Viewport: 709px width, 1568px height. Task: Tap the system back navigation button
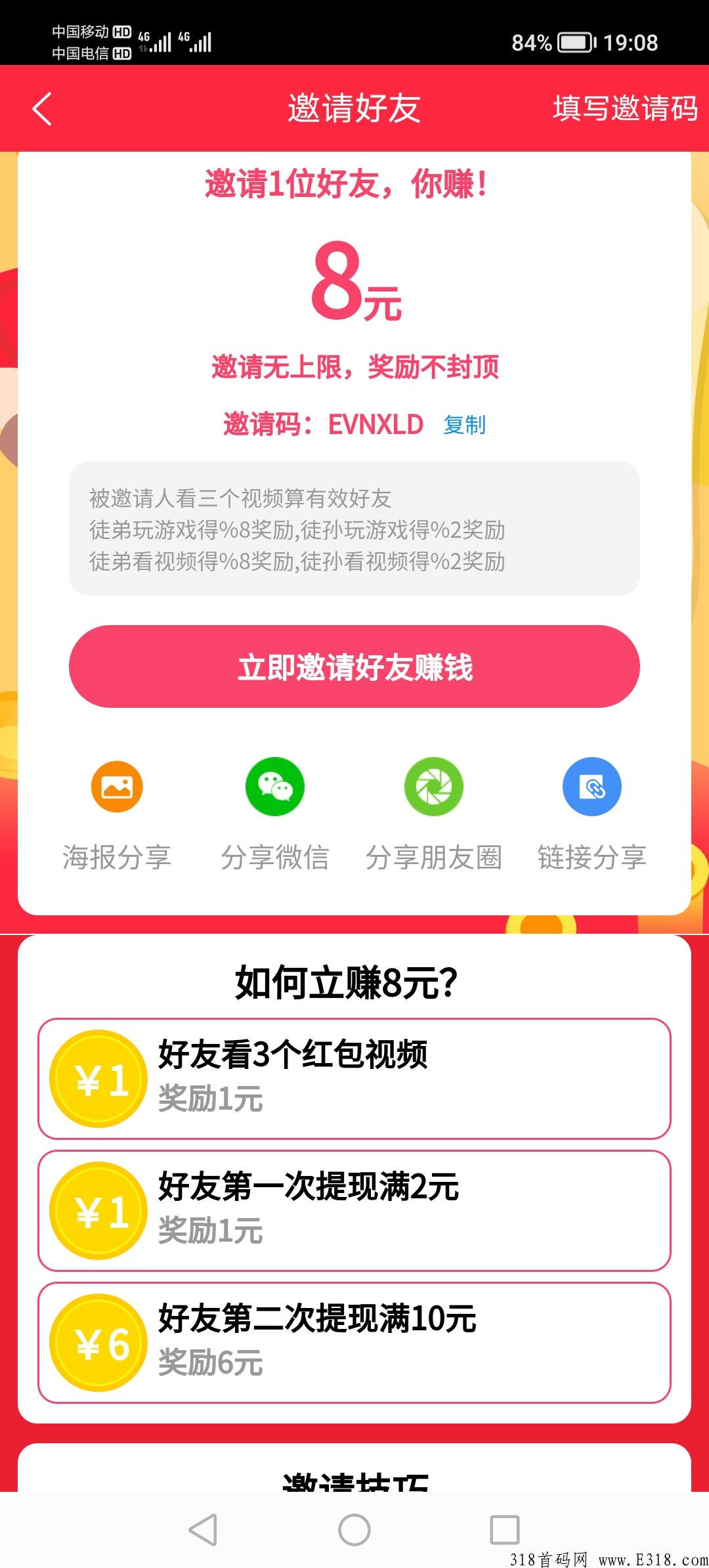click(x=203, y=1529)
